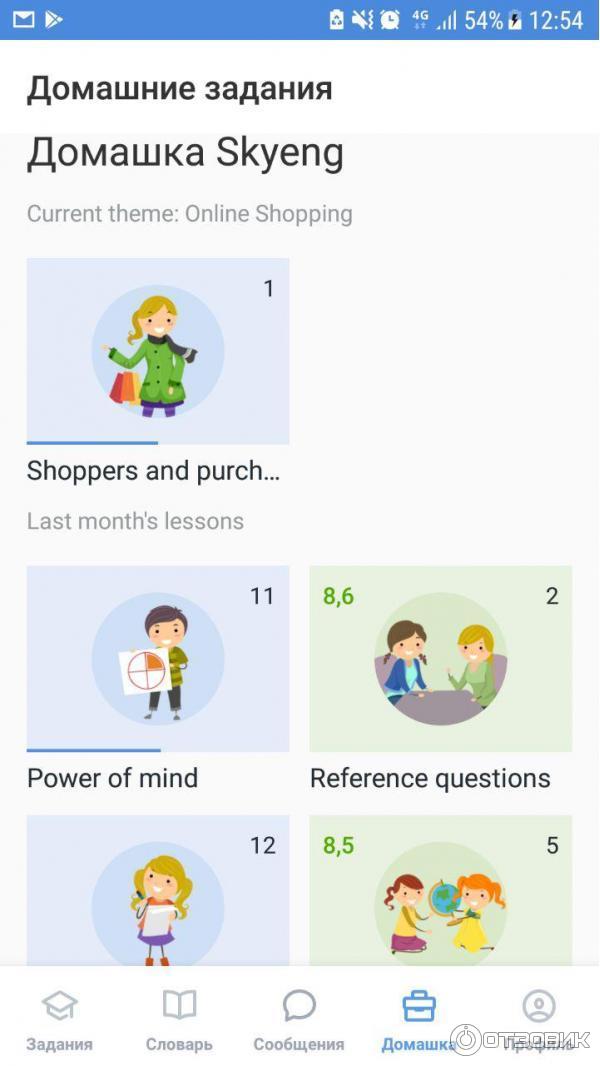Select the Домашка tab
600x1066 pixels.
tap(419, 1020)
